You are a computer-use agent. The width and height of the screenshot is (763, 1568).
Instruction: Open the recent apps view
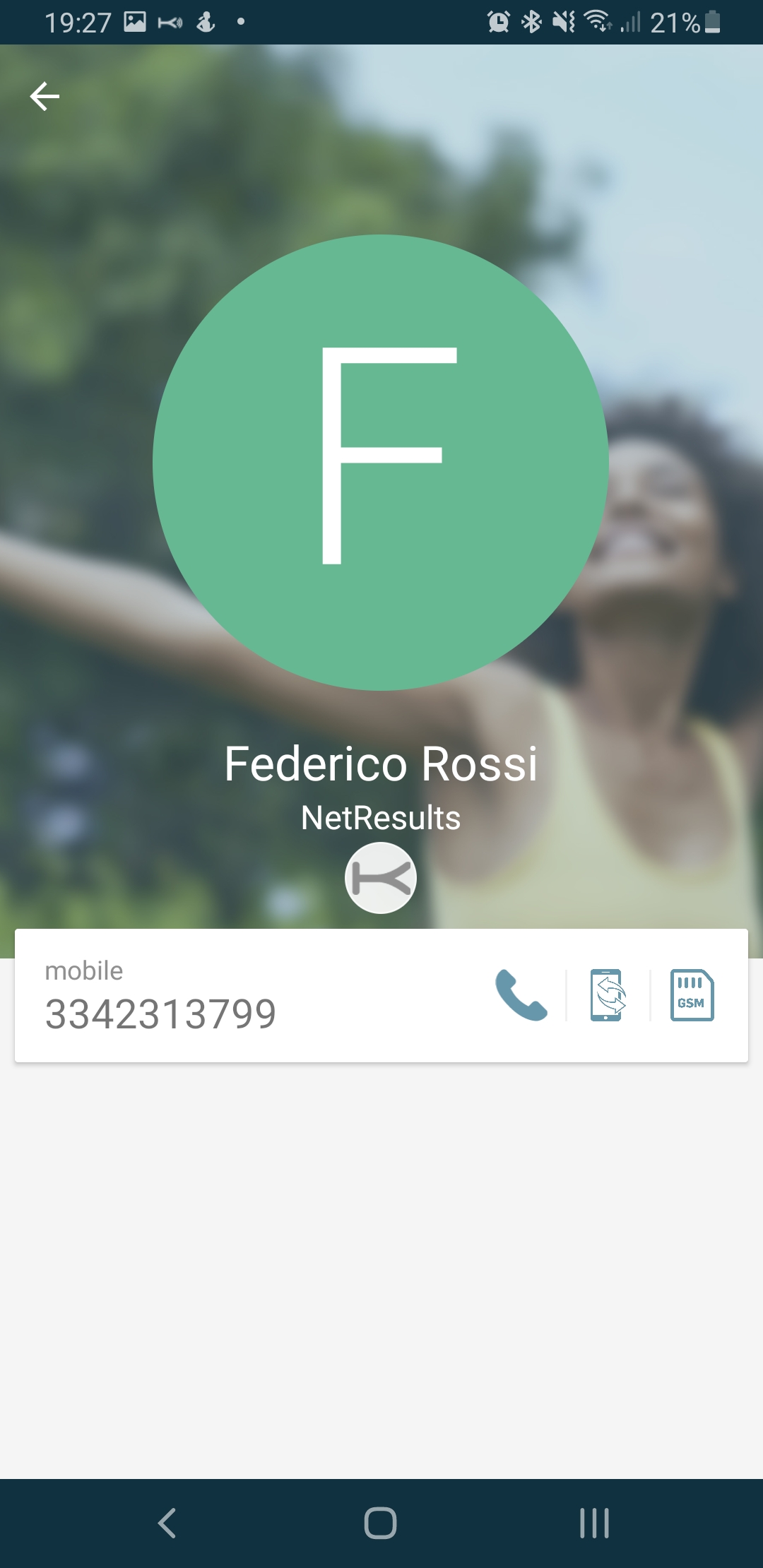594,1523
